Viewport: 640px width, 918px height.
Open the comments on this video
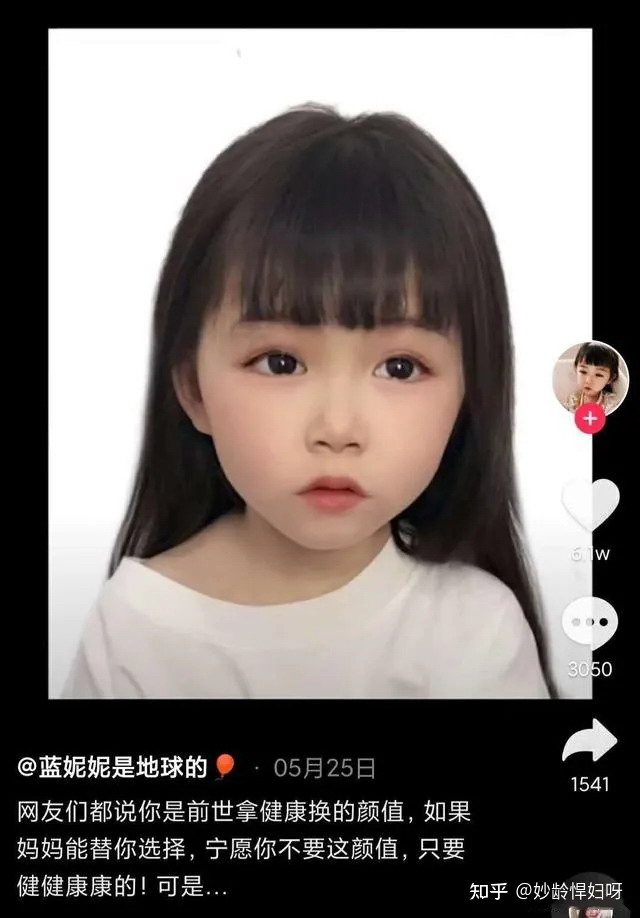590,624
